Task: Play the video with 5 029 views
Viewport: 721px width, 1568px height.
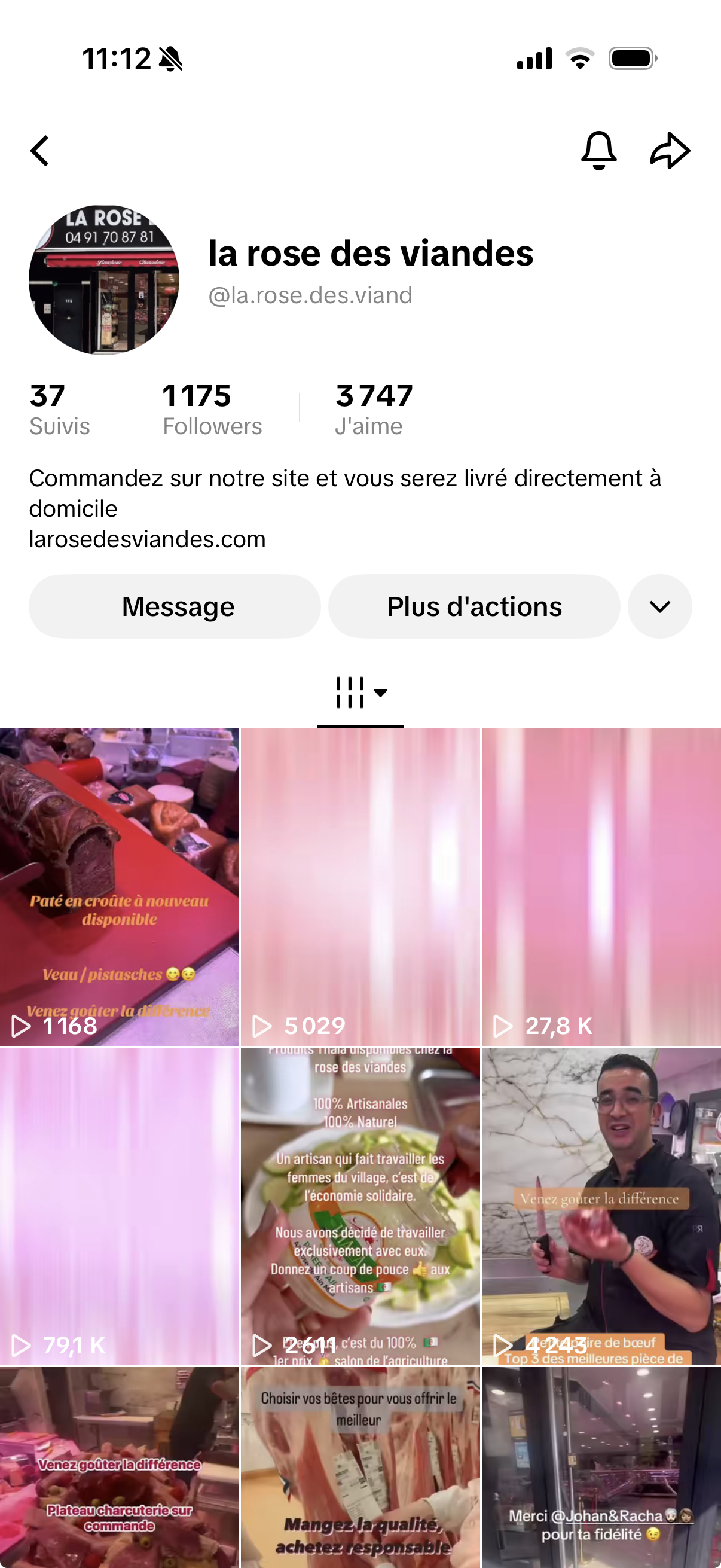Action: pos(360,886)
